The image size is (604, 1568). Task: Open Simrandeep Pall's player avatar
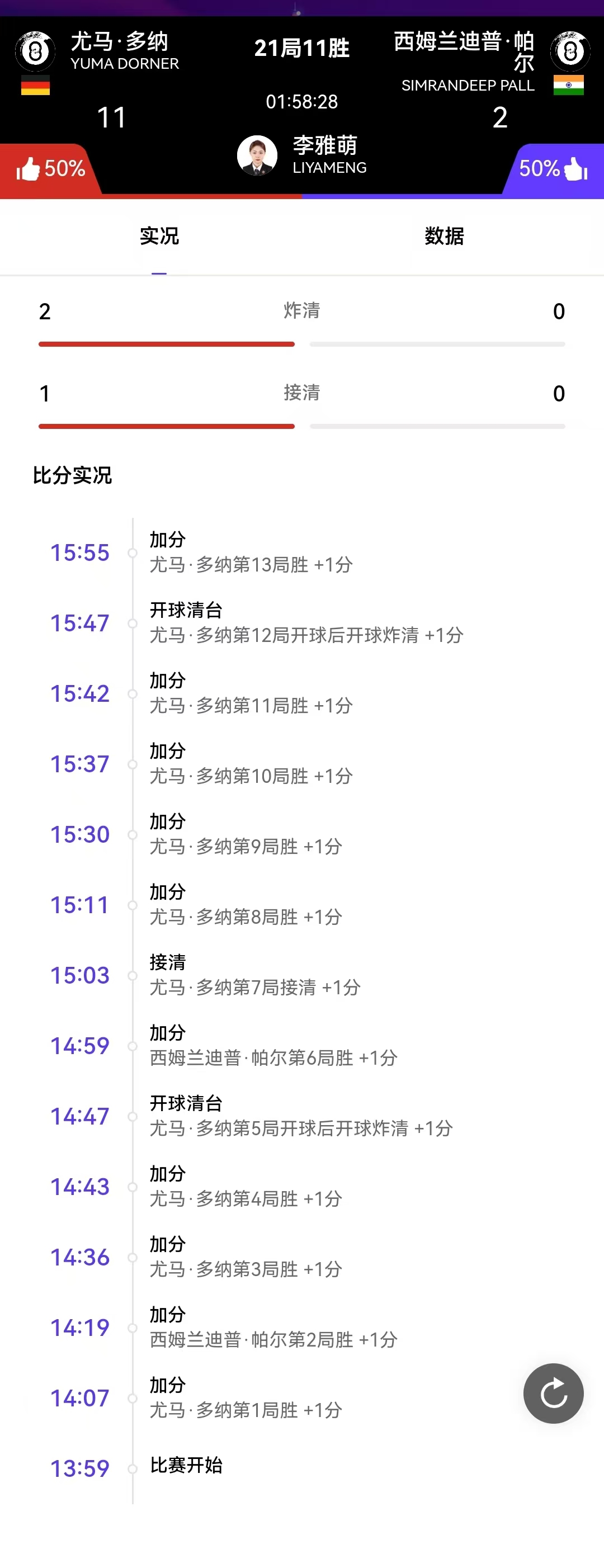click(x=570, y=51)
